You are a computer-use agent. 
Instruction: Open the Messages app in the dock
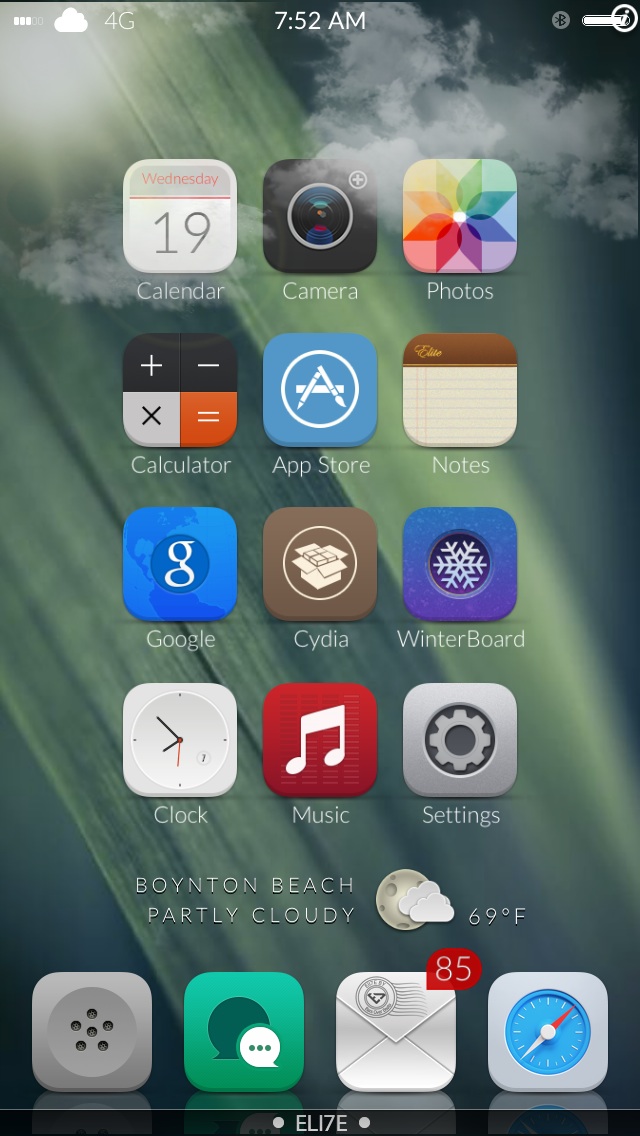pos(244,1032)
